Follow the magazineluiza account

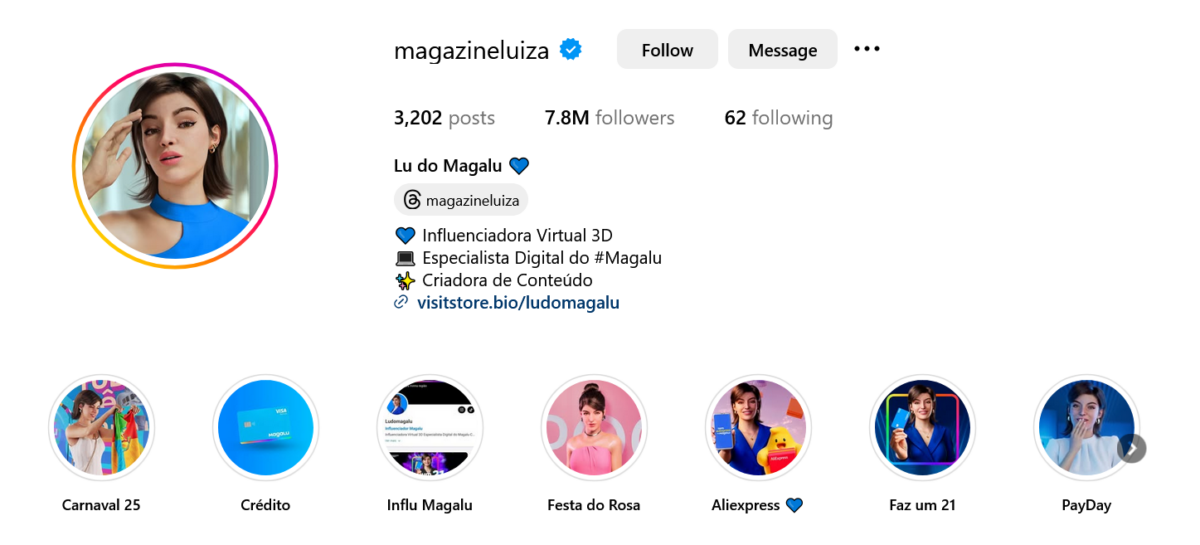coord(667,50)
